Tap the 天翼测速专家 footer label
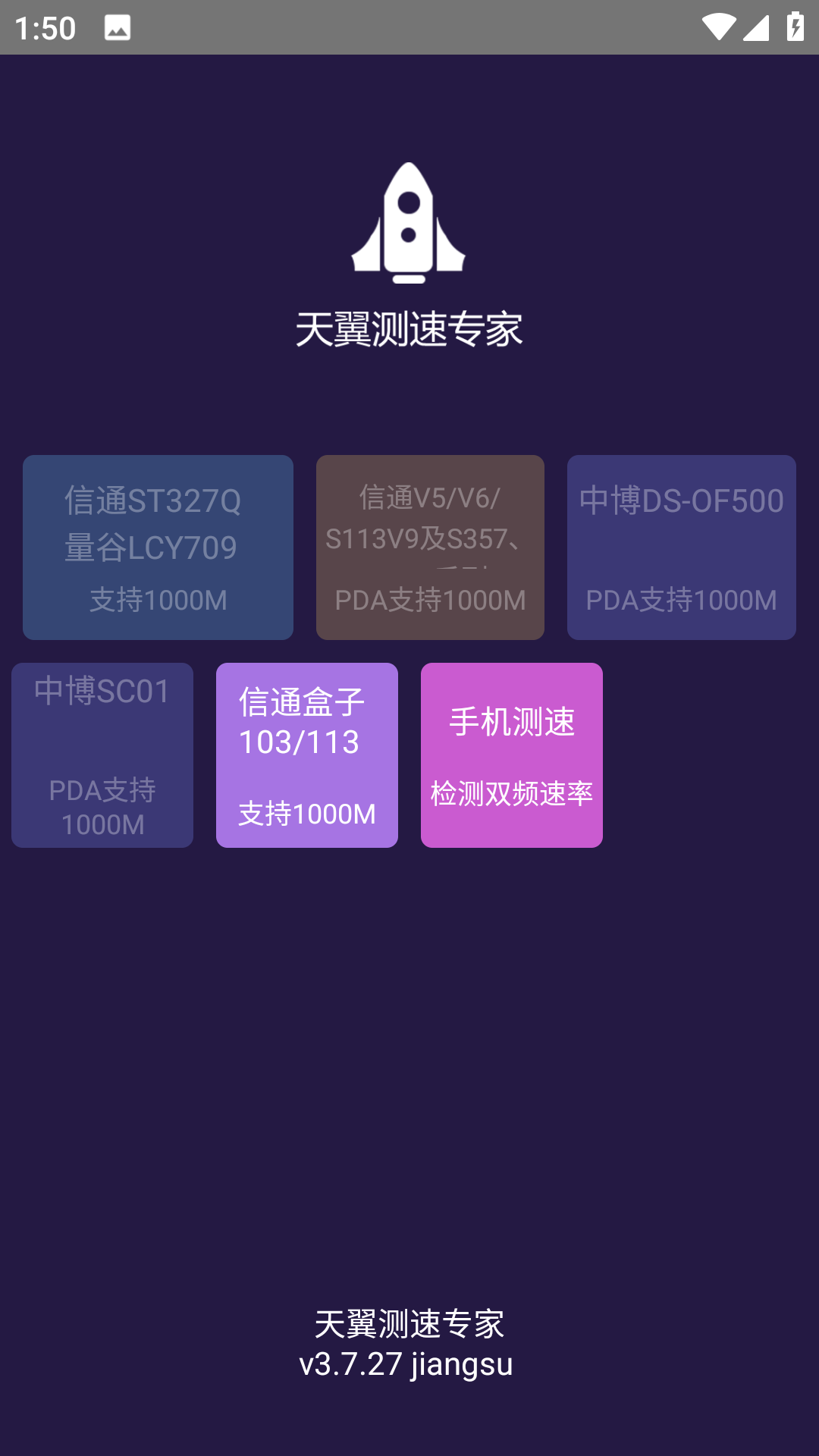This screenshot has width=819, height=1456. (411, 1319)
